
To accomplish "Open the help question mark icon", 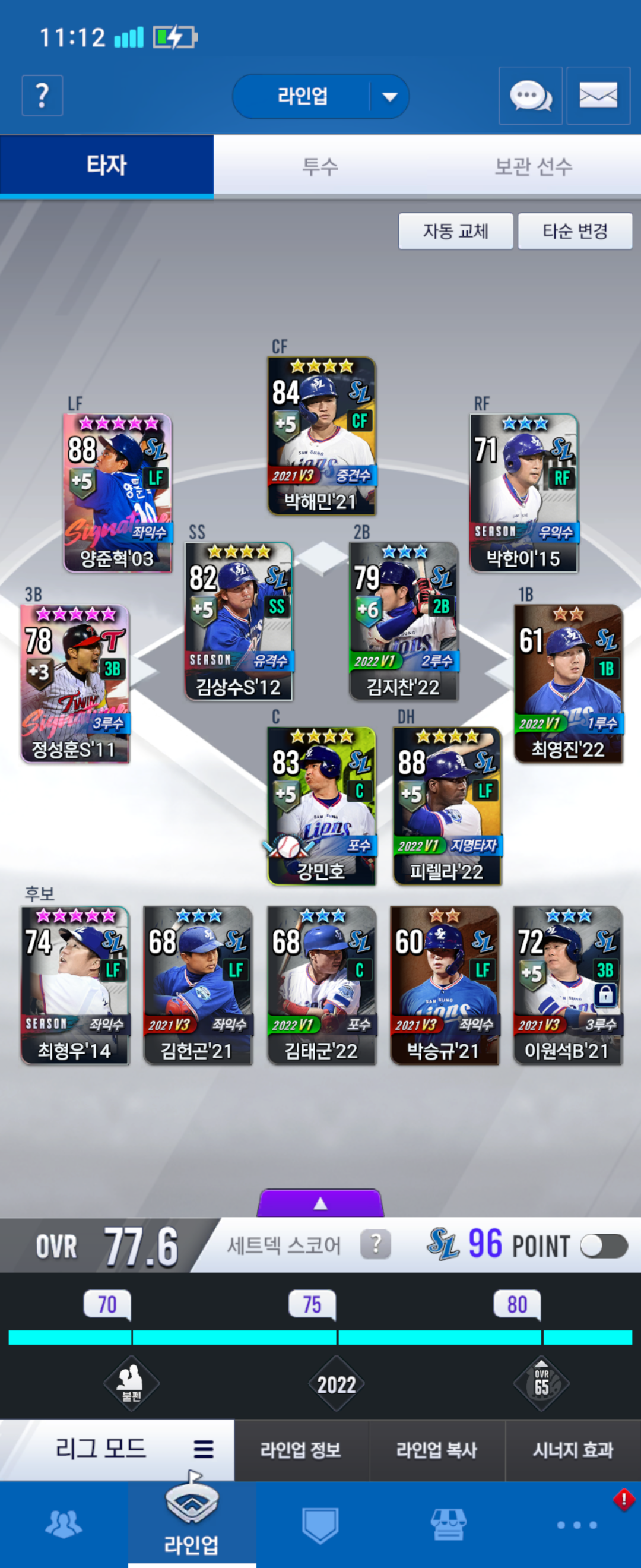I will pyautogui.click(x=42, y=96).
